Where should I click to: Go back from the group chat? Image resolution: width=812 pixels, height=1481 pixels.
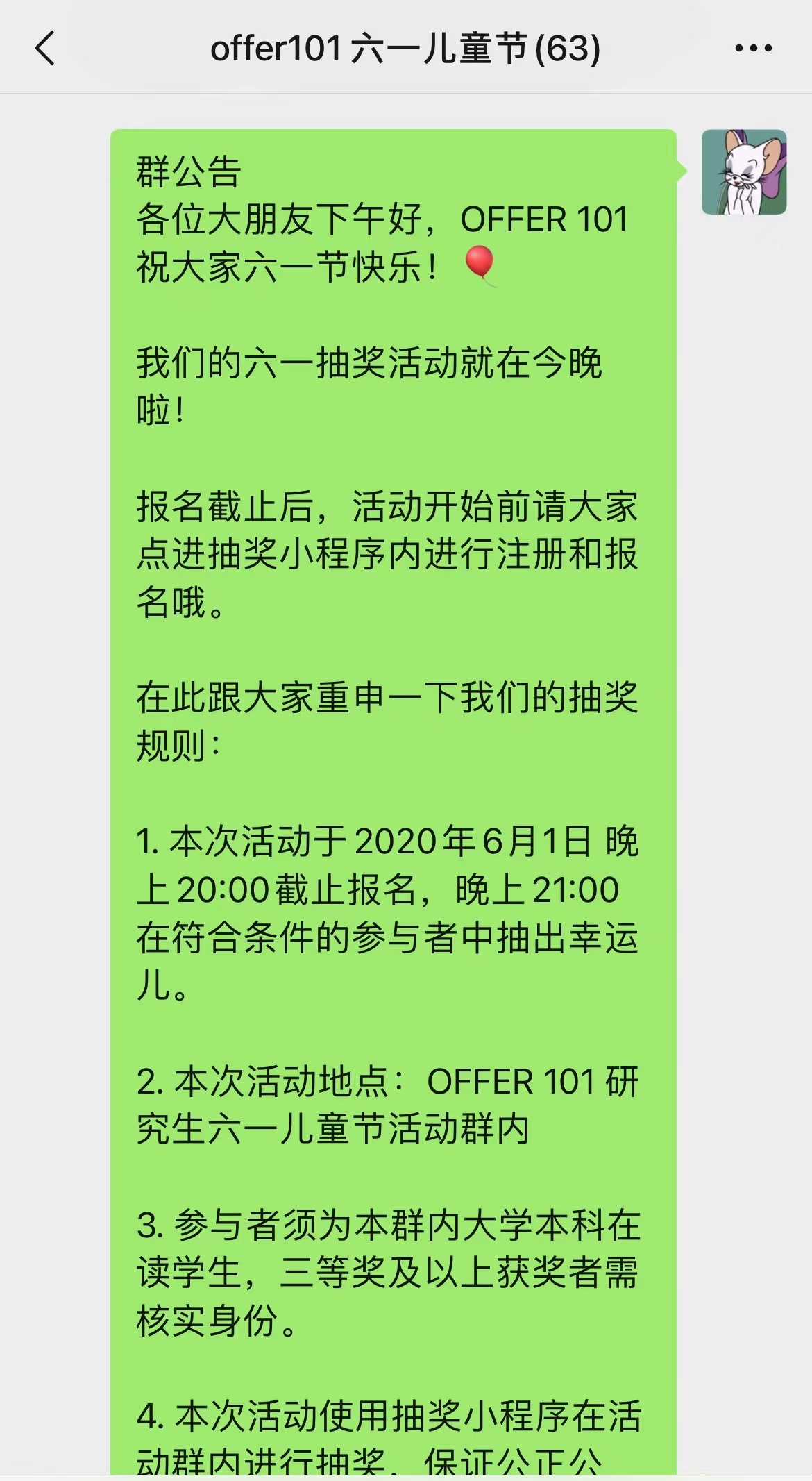click(45, 49)
